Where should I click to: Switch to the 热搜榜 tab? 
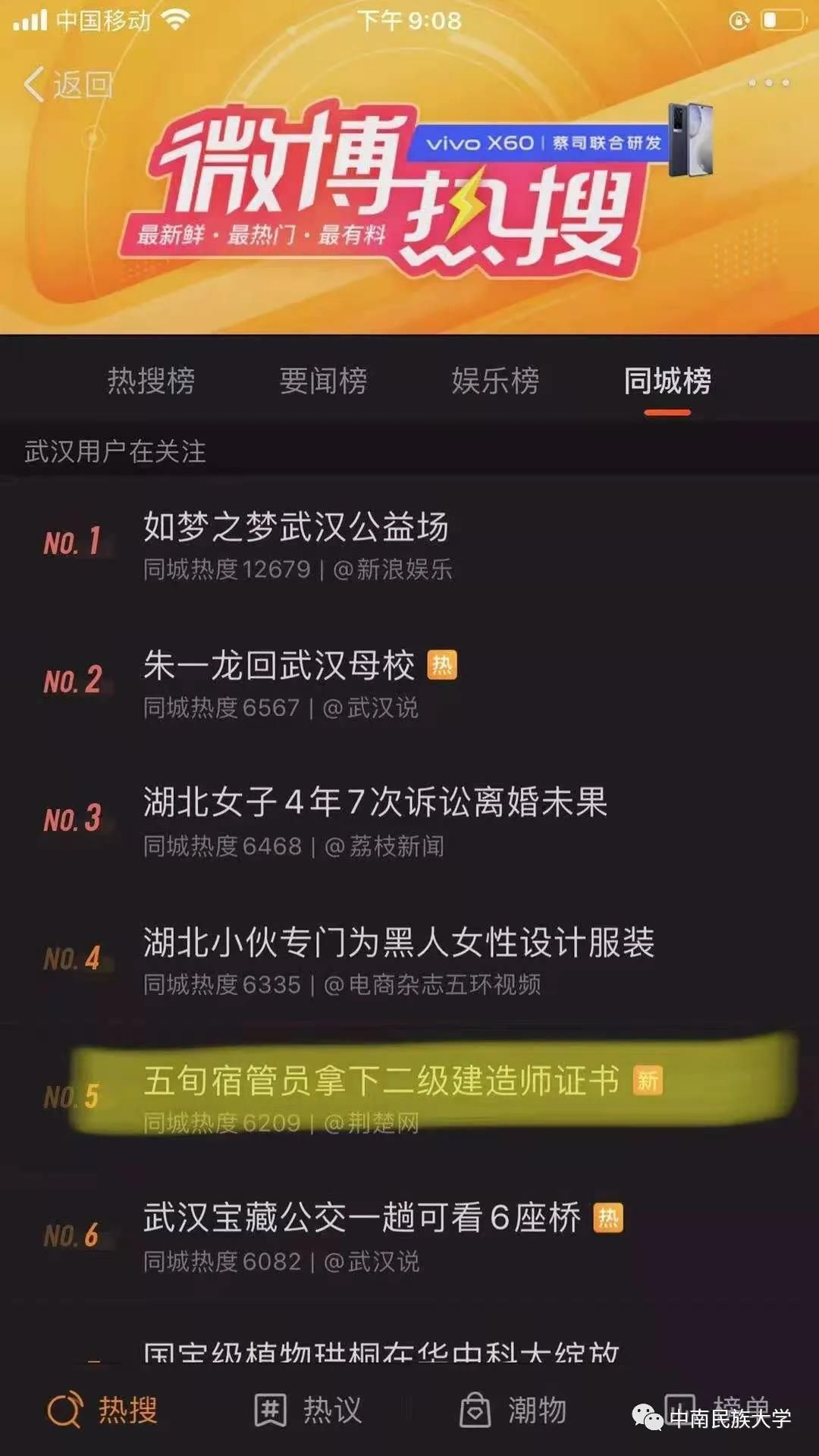[x=151, y=381]
